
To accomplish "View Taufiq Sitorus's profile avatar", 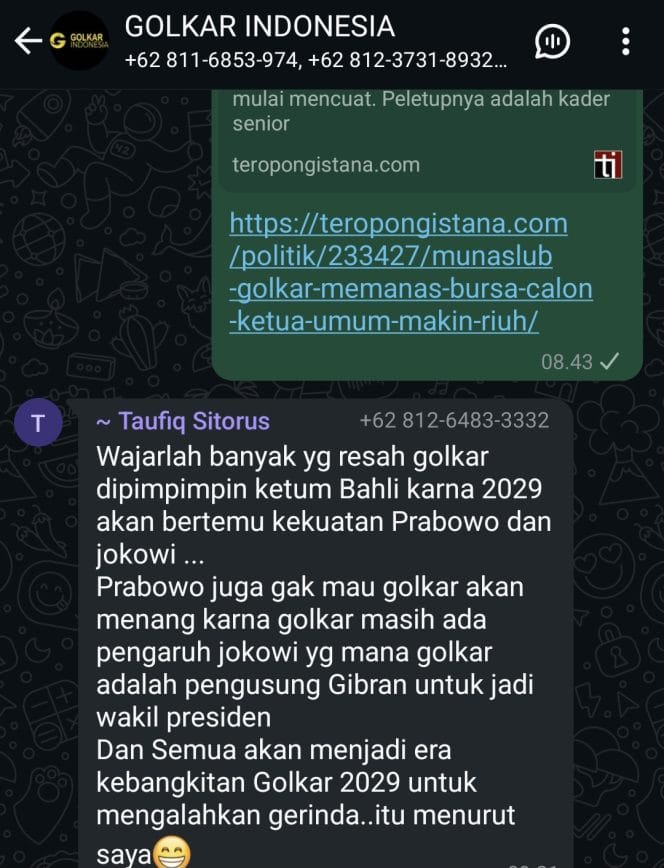I will (x=39, y=424).
